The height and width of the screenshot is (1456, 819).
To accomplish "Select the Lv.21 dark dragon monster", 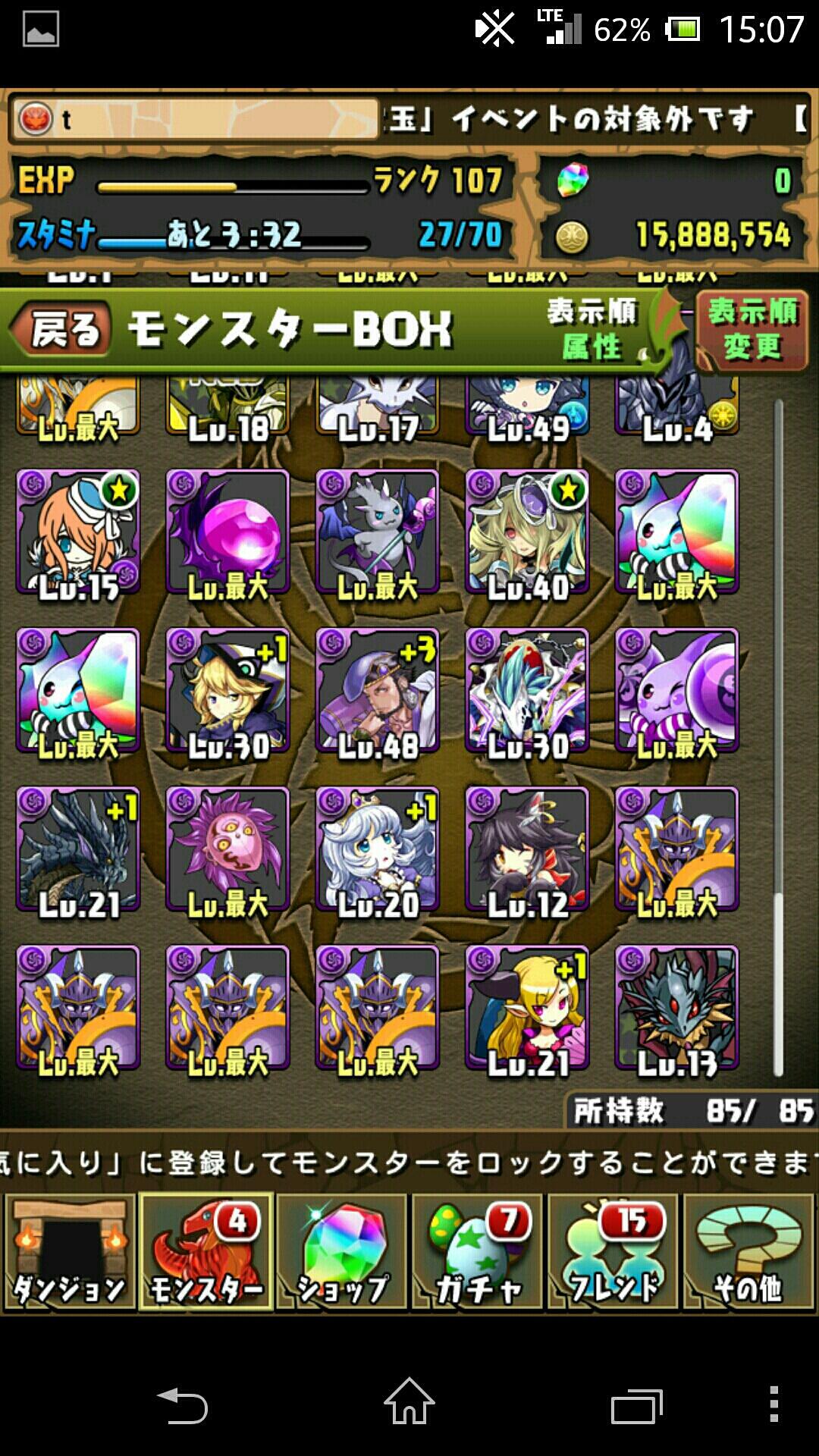I will click(x=78, y=849).
